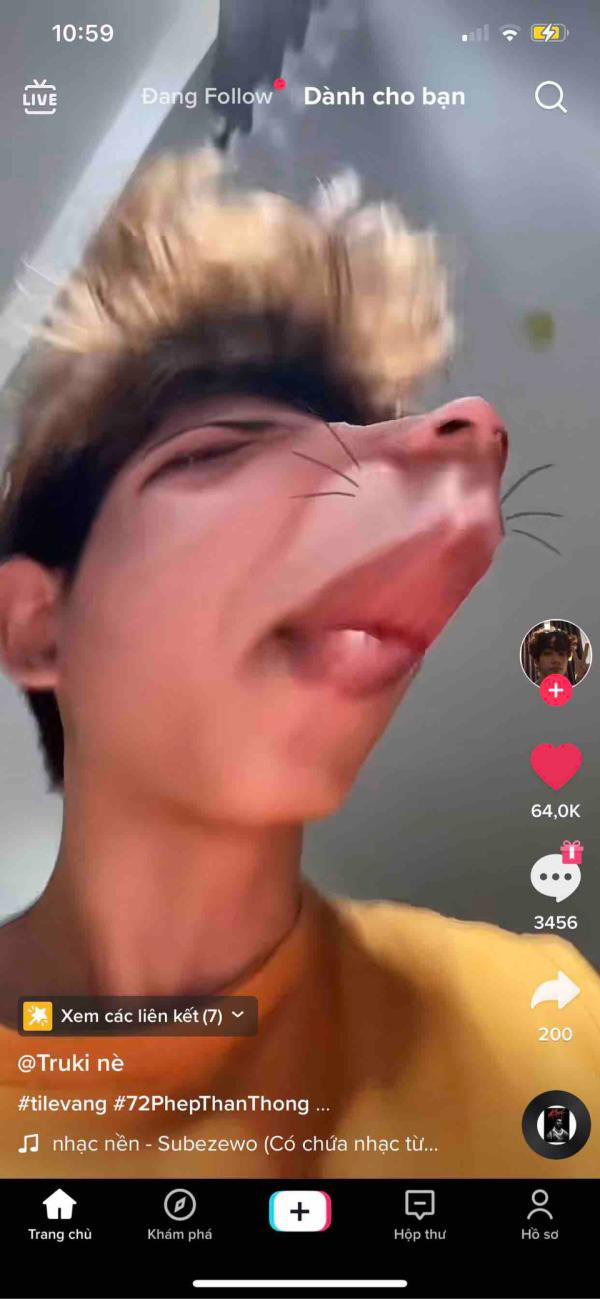This screenshot has width=600, height=1299.
Task: Create a new video with the plus button
Action: click(x=300, y=1211)
